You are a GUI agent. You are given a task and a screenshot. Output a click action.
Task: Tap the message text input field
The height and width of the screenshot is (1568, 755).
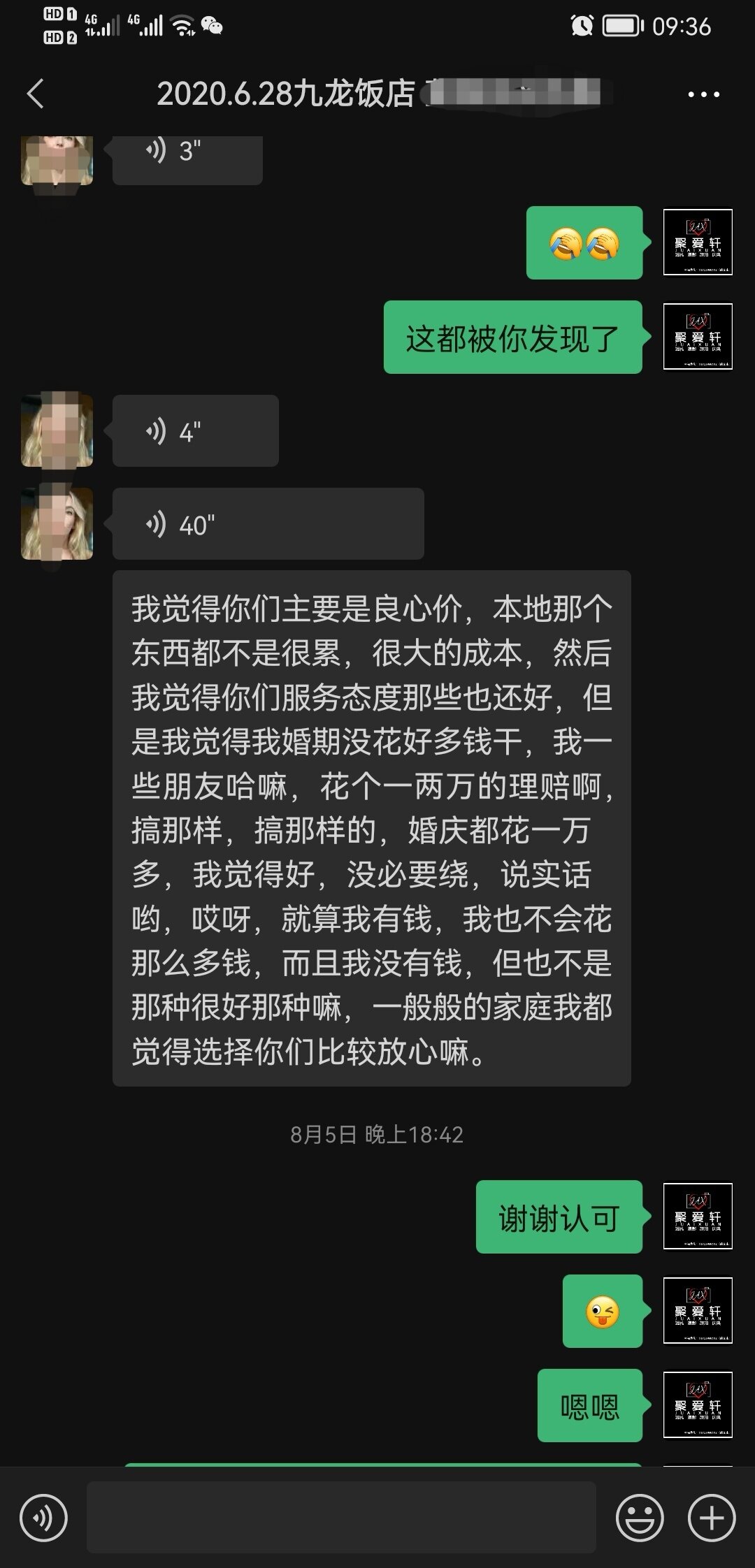pos(341,1518)
